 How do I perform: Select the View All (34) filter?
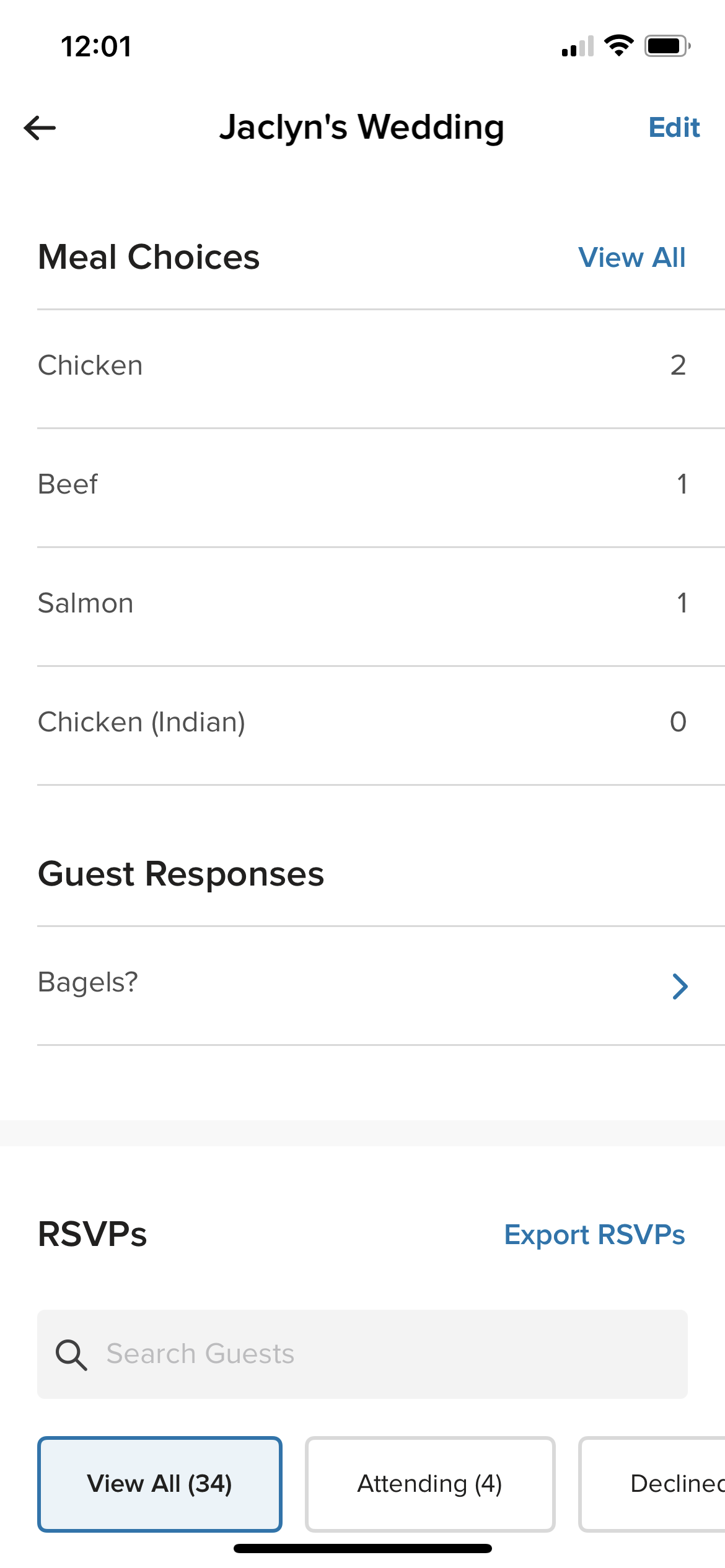(160, 1484)
